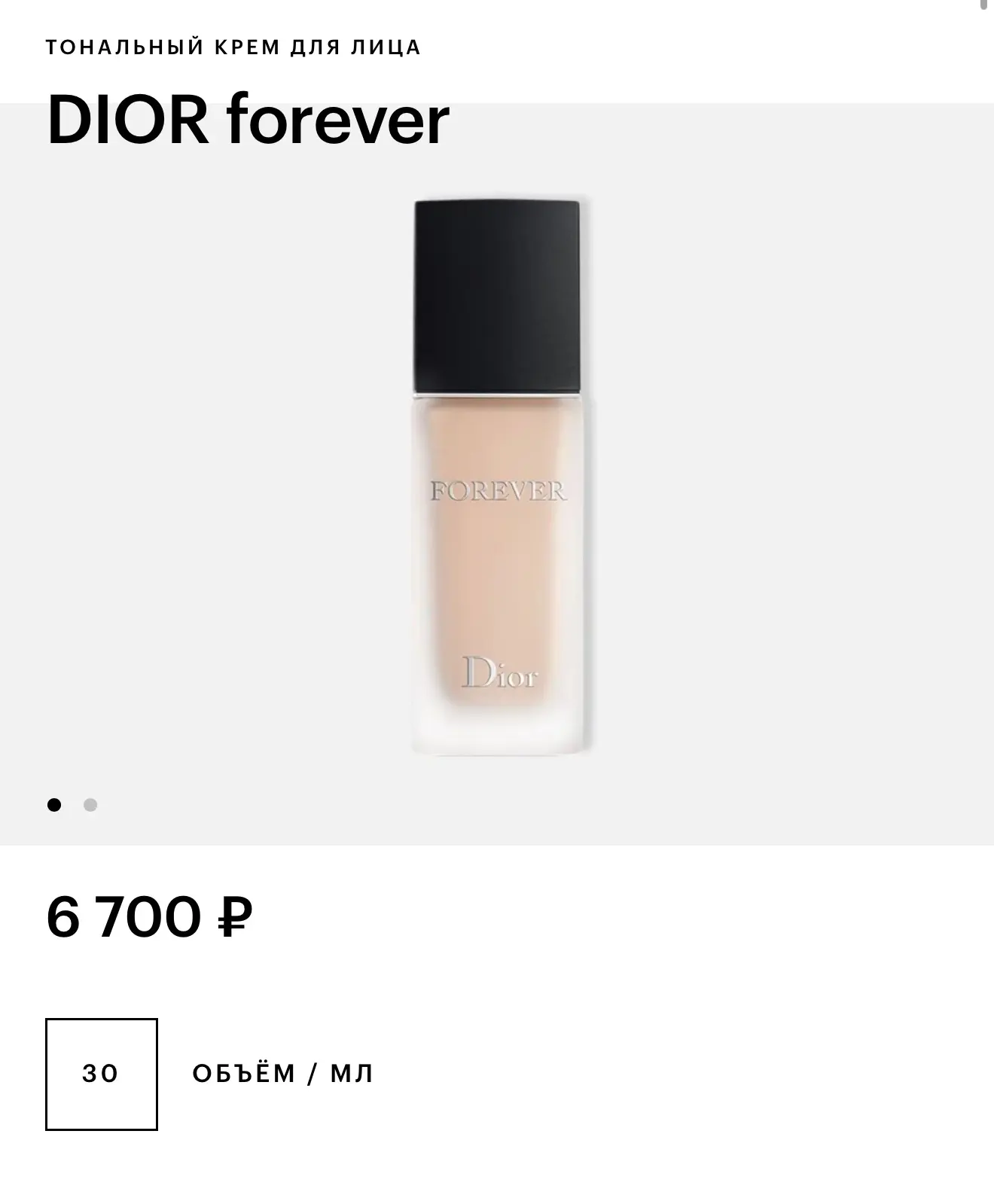Go to the second product photo dot
The image size is (994, 1204).
(x=90, y=805)
